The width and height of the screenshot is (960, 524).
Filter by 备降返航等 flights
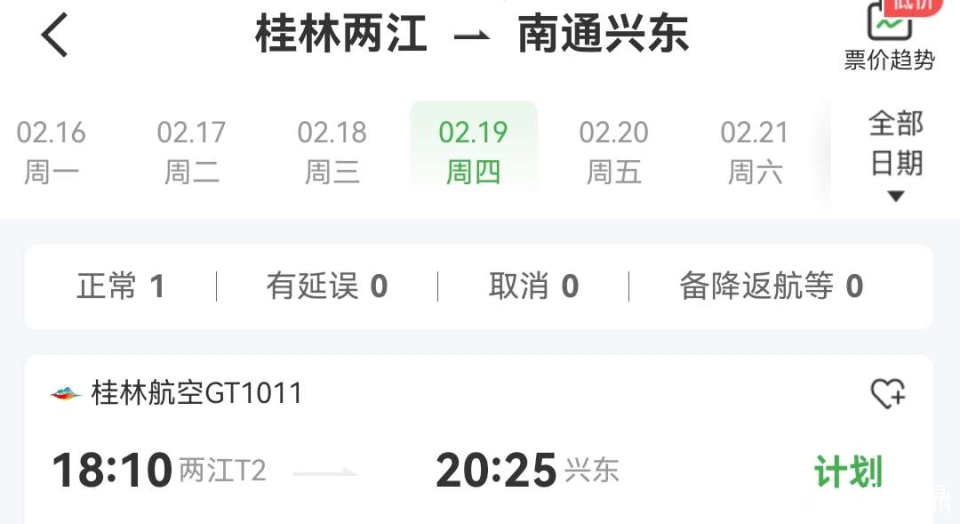(770, 287)
